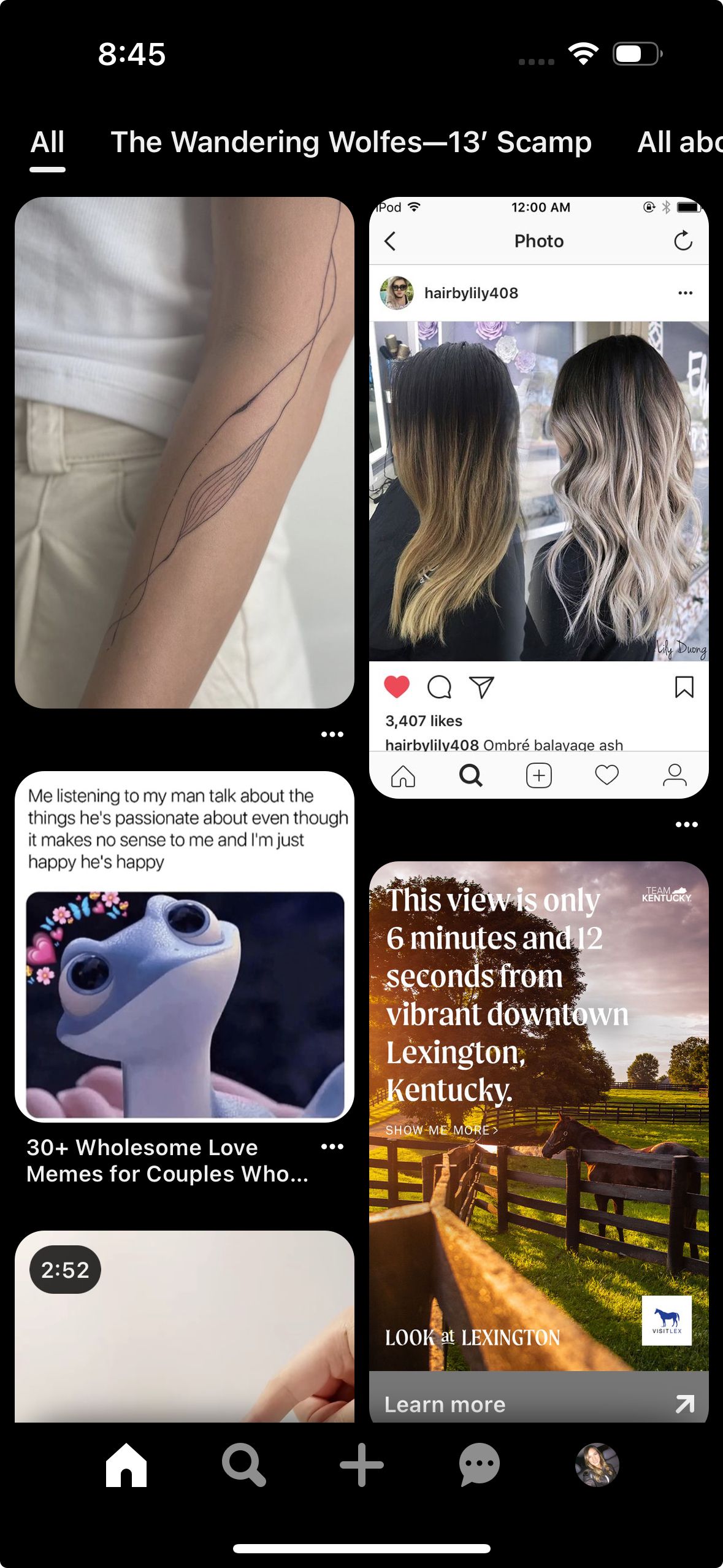View the hairbylily408 ombré balayage pin
The width and height of the screenshot is (723, 1568).
pos(538,497)
